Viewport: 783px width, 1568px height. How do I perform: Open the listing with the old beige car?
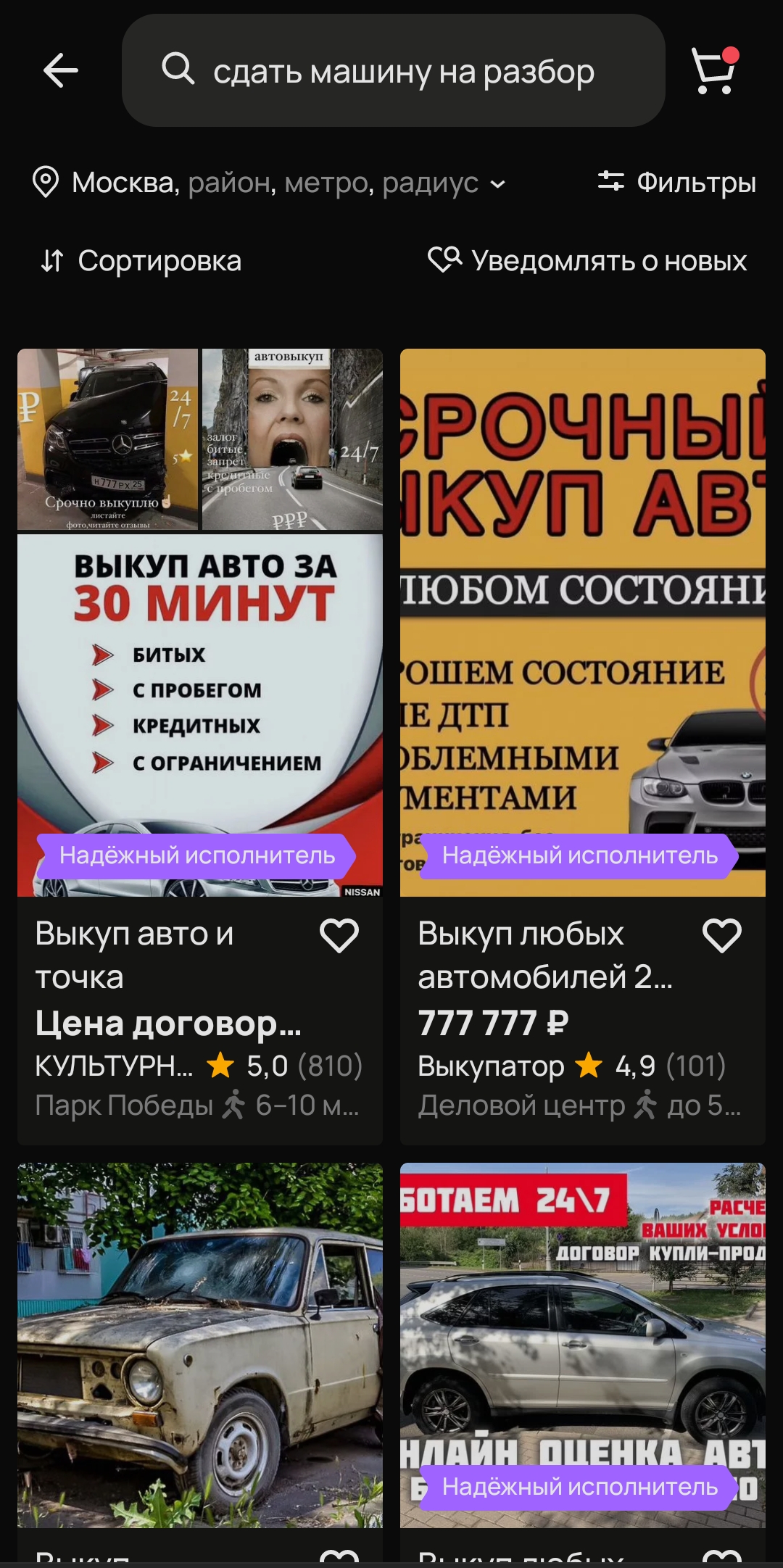click(x=200, y=1345)
